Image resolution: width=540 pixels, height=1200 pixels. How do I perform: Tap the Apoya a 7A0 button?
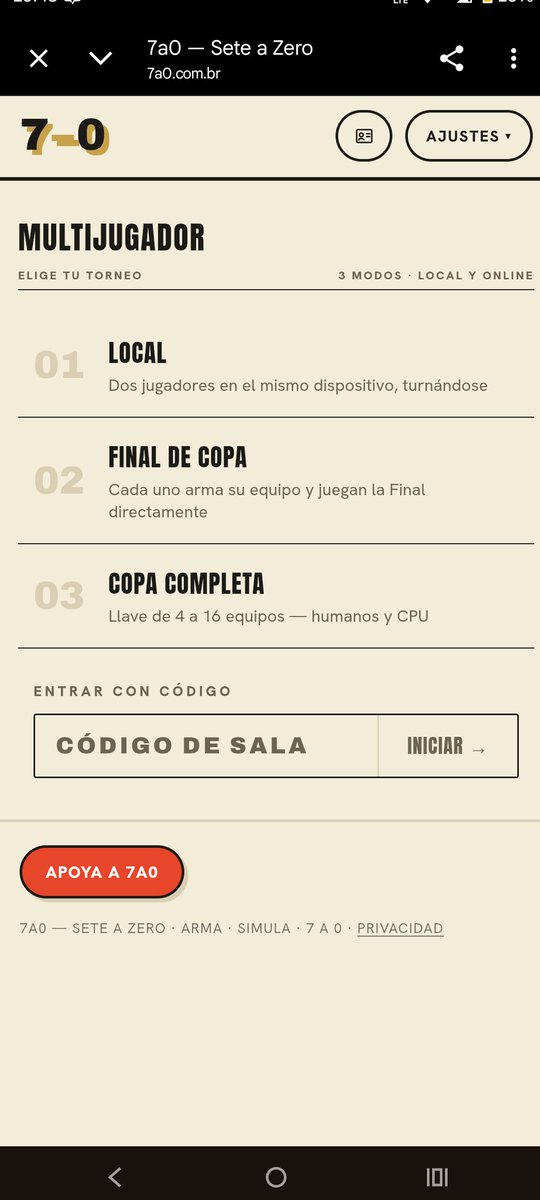[102, 872]
